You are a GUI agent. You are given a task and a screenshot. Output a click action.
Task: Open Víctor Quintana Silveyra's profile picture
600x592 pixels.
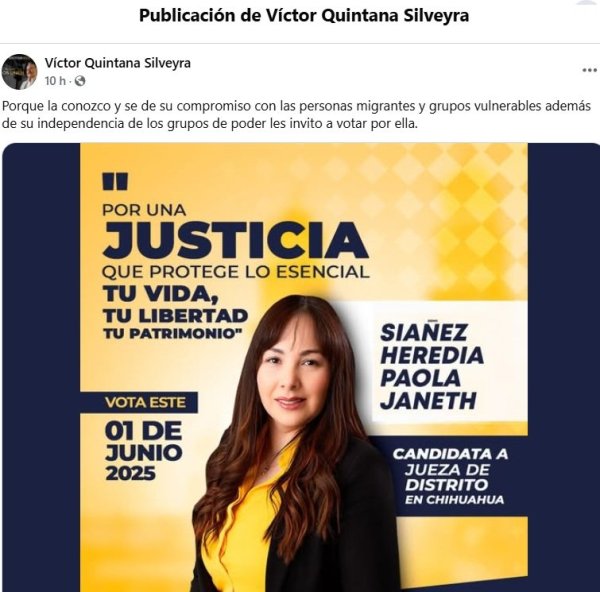click(19, 71)
